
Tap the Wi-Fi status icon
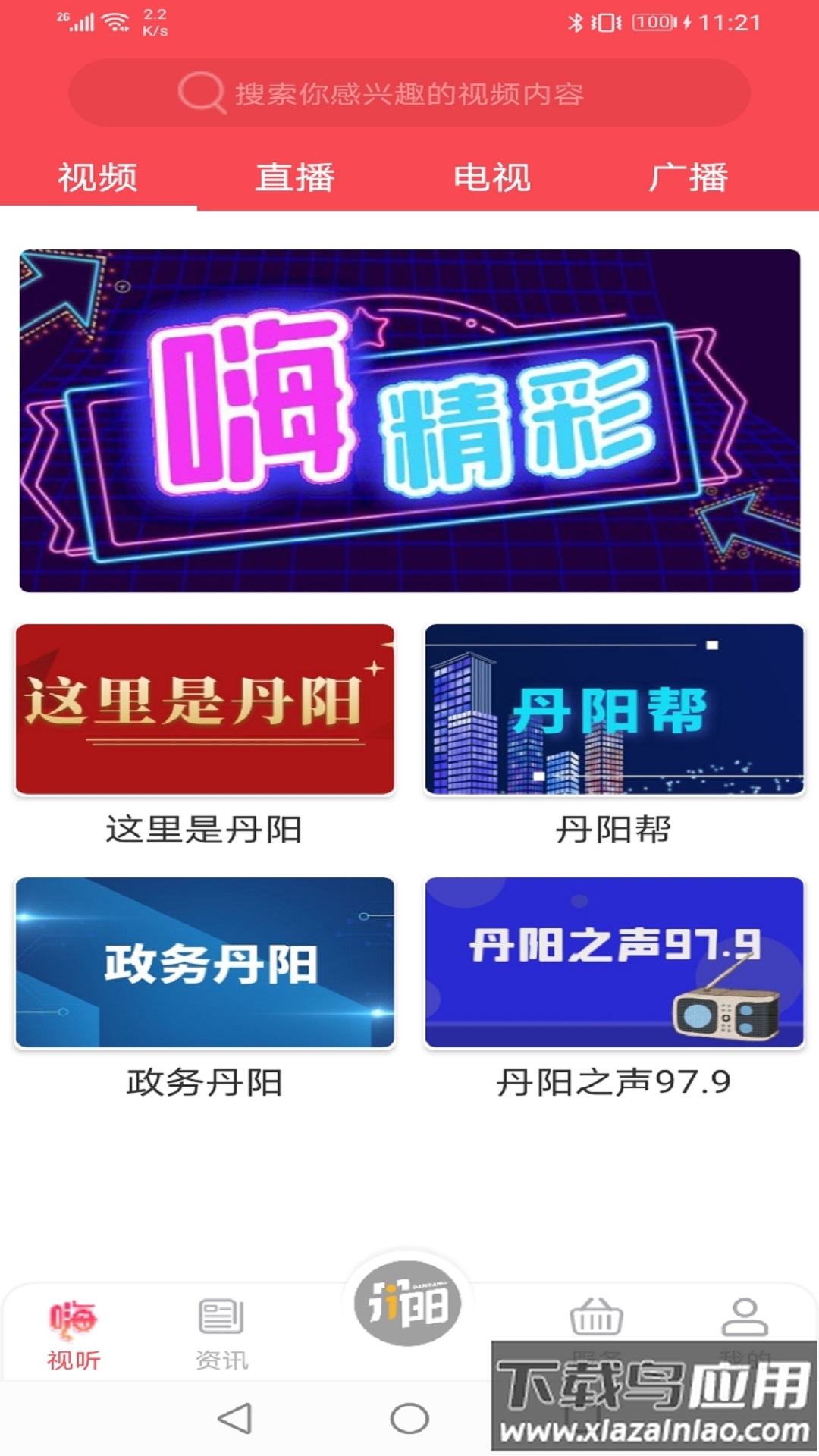point(113,21)
